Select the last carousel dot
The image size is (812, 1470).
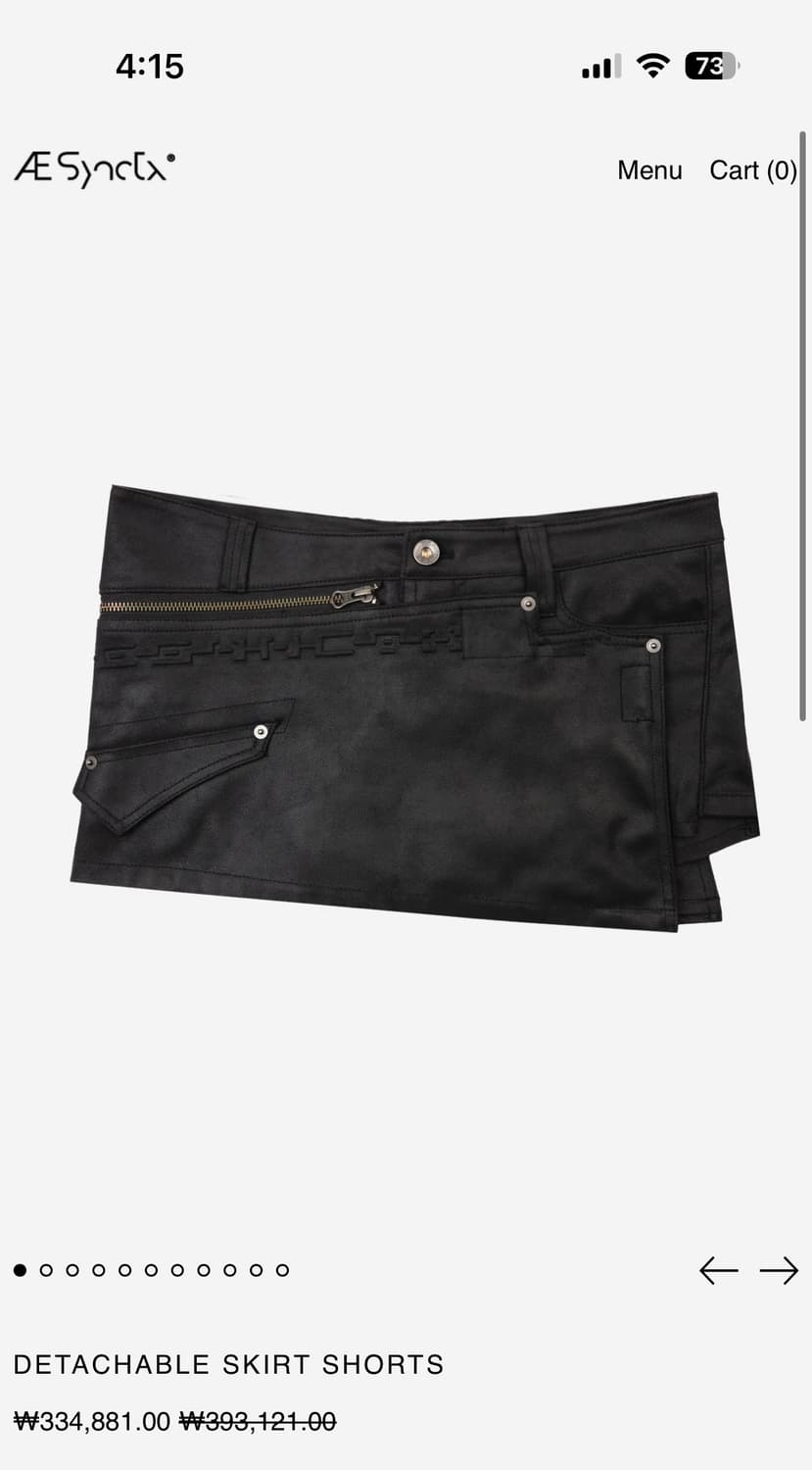click(x=281, y=1269)
